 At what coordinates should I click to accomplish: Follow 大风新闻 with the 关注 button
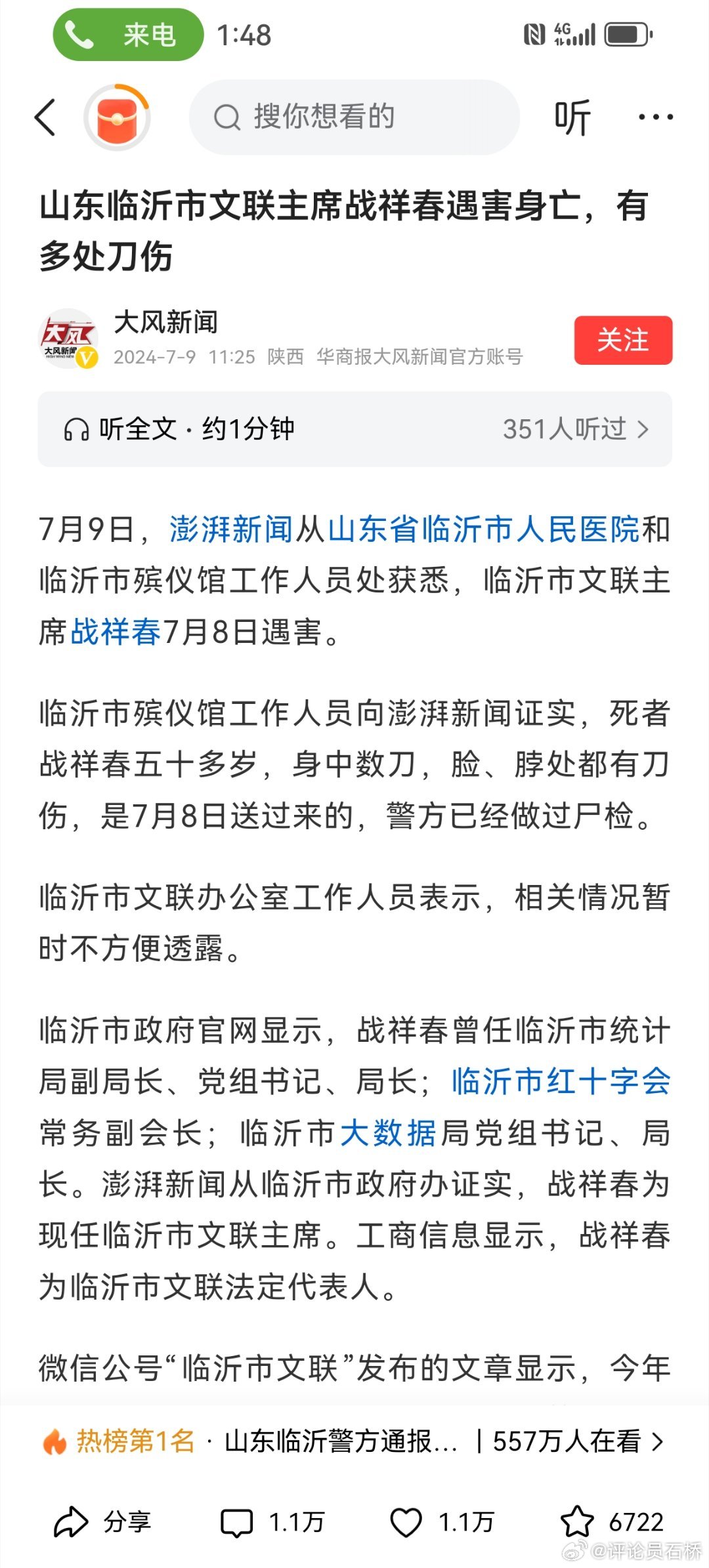[x=622, y=340]
